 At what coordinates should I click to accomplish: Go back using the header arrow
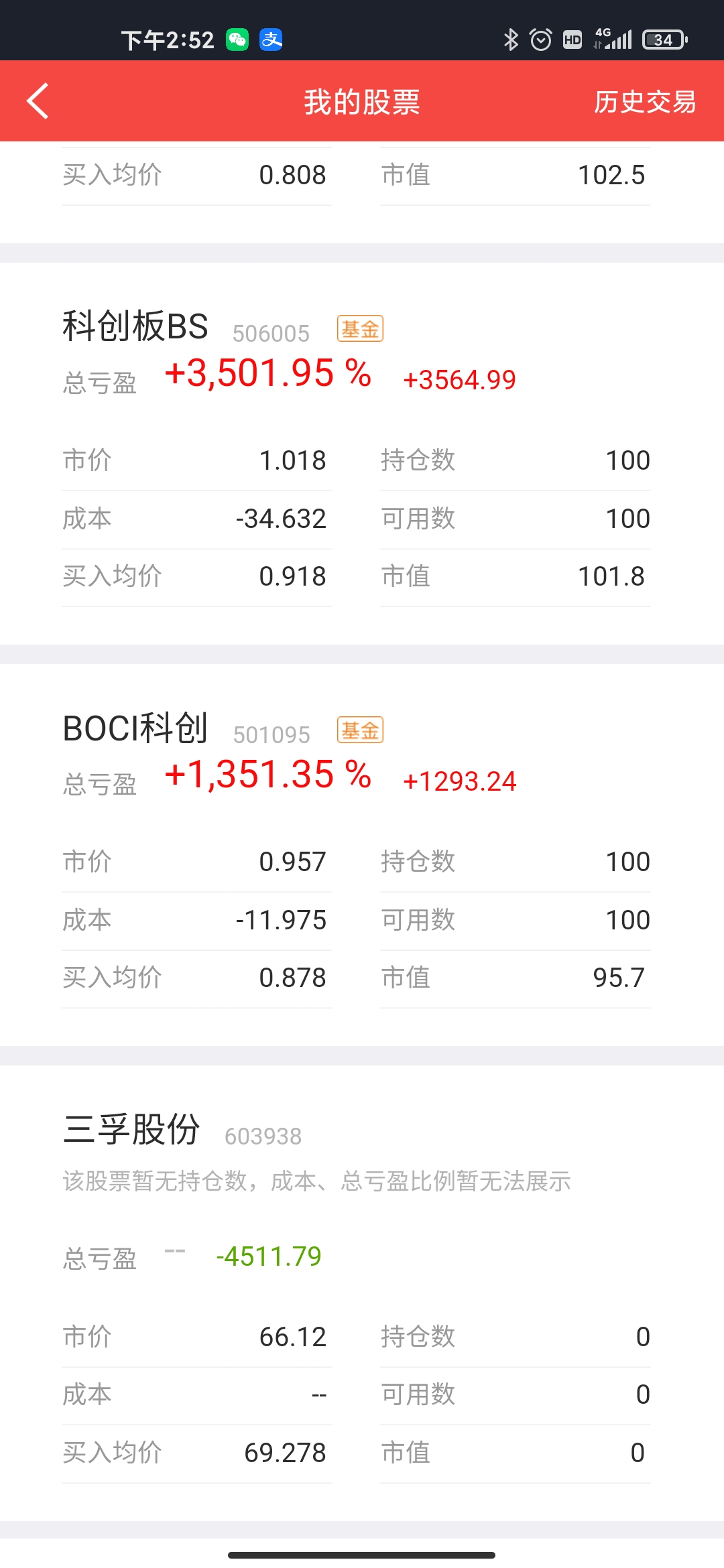tap(38, 101)
